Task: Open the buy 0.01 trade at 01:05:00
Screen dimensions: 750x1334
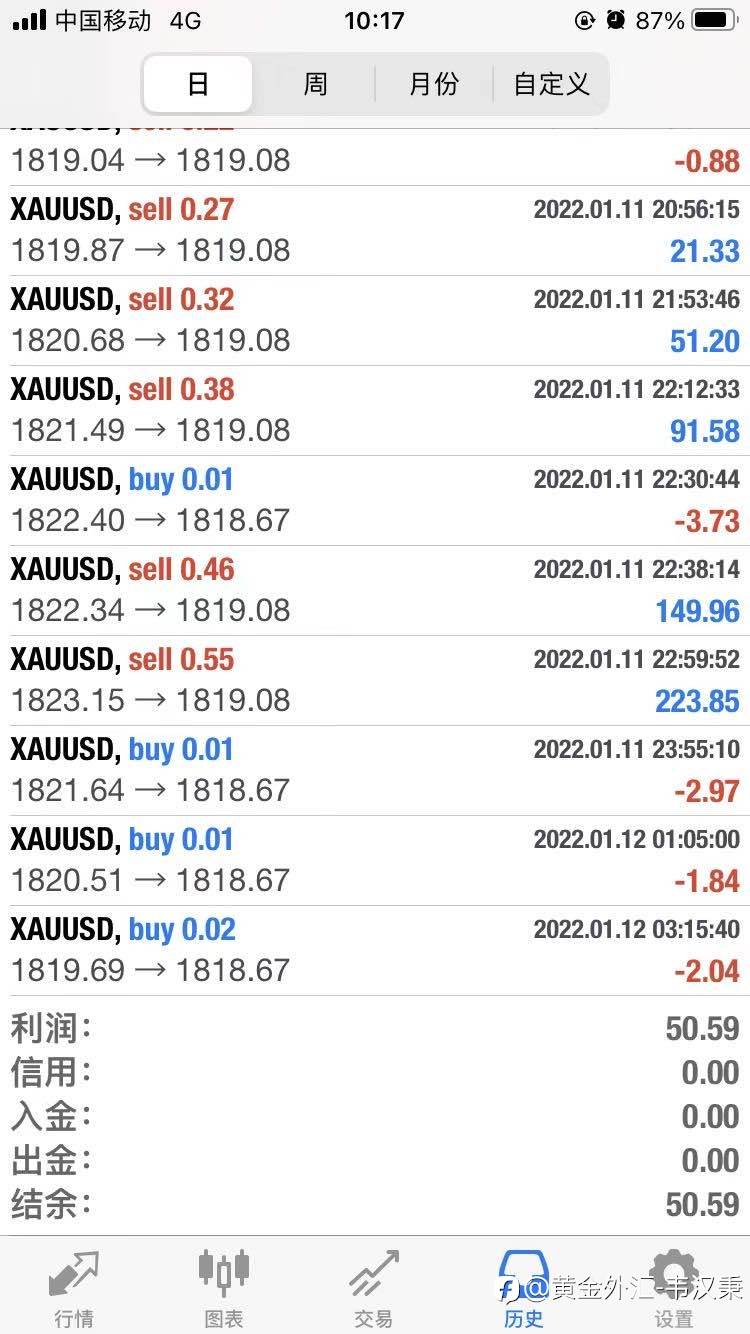Action: (375, 861)
